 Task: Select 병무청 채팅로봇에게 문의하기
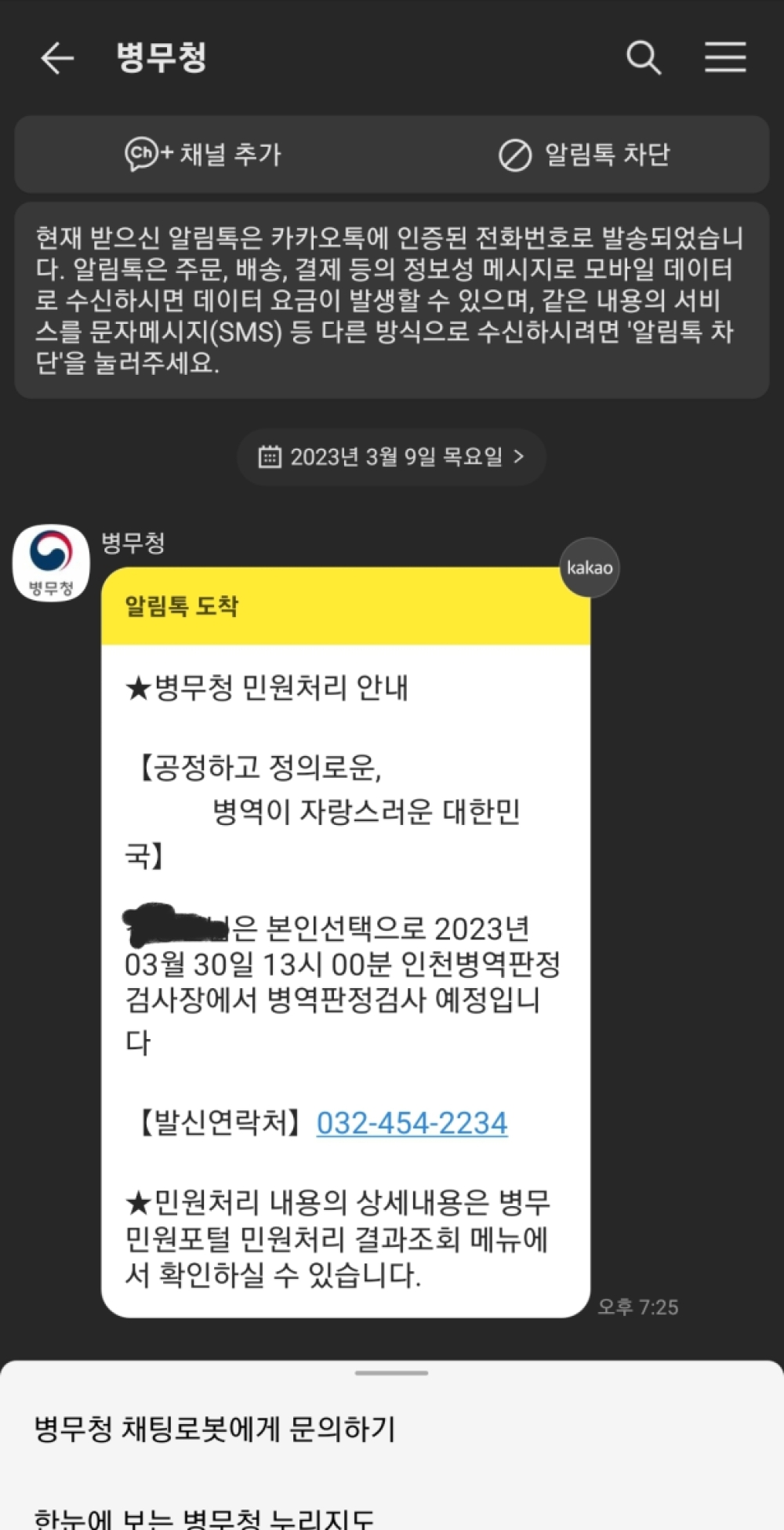215,1429
